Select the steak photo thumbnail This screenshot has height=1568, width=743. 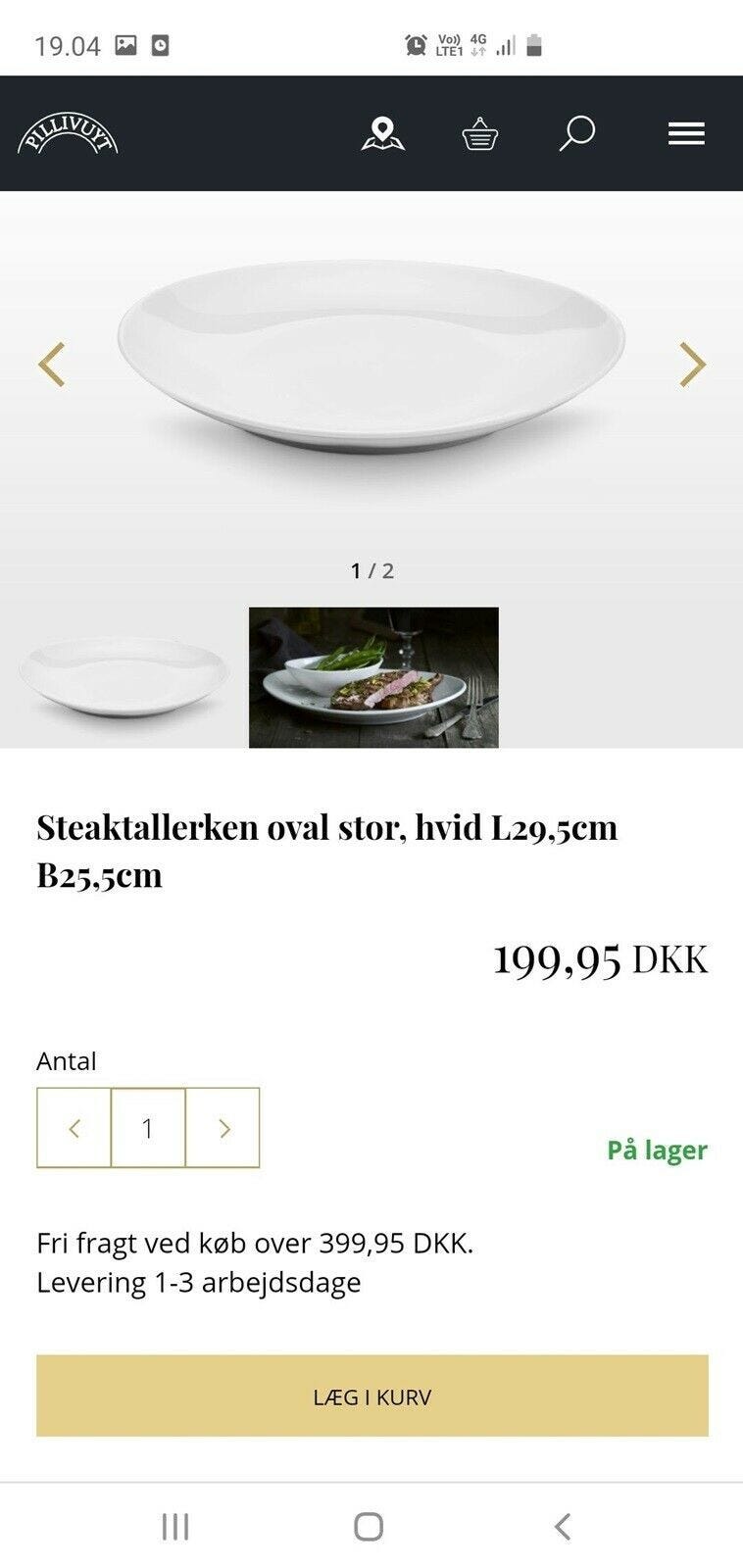[374, 675]
